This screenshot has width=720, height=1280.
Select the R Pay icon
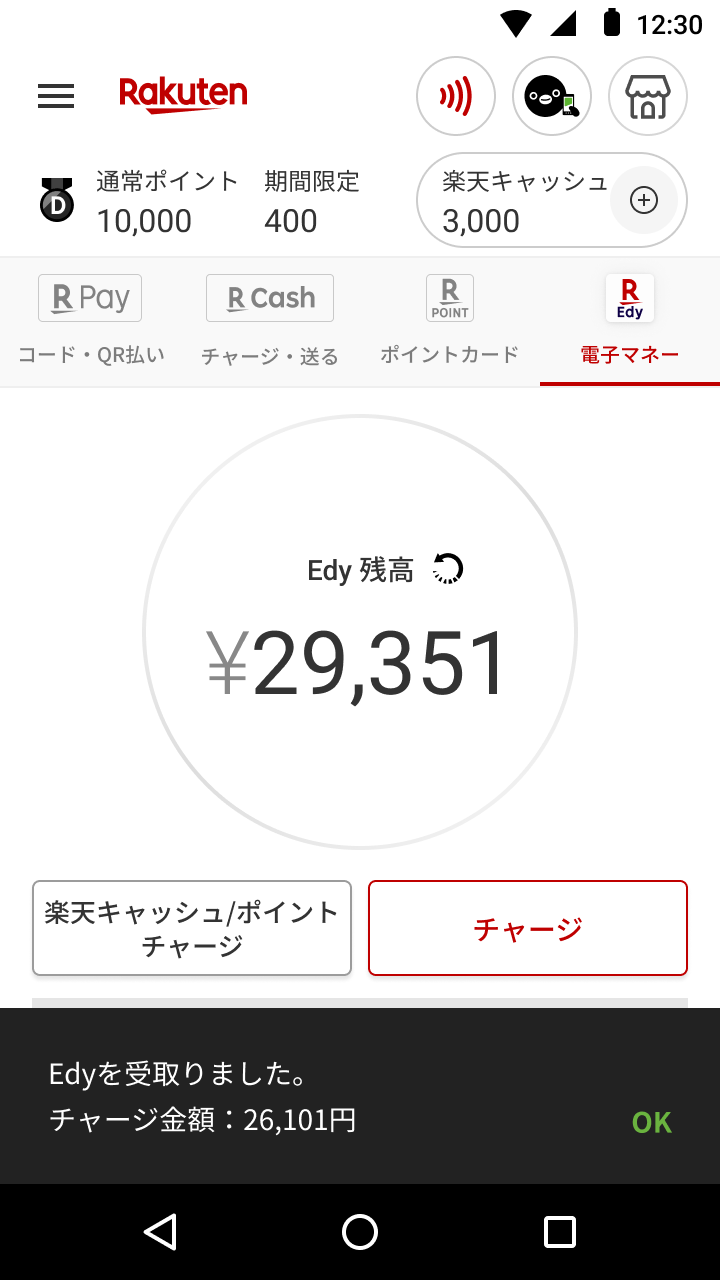[89, 297]
